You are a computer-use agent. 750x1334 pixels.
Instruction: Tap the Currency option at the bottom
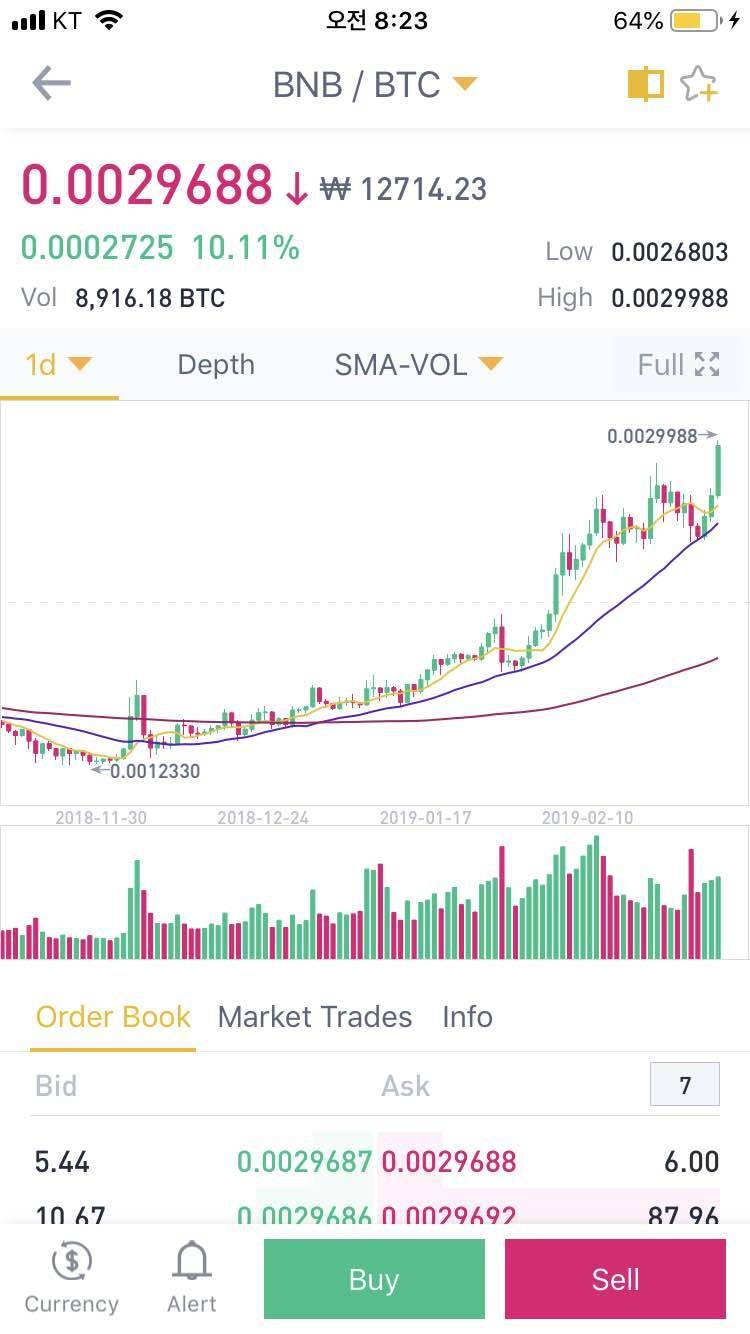(x=71, y=1278)
